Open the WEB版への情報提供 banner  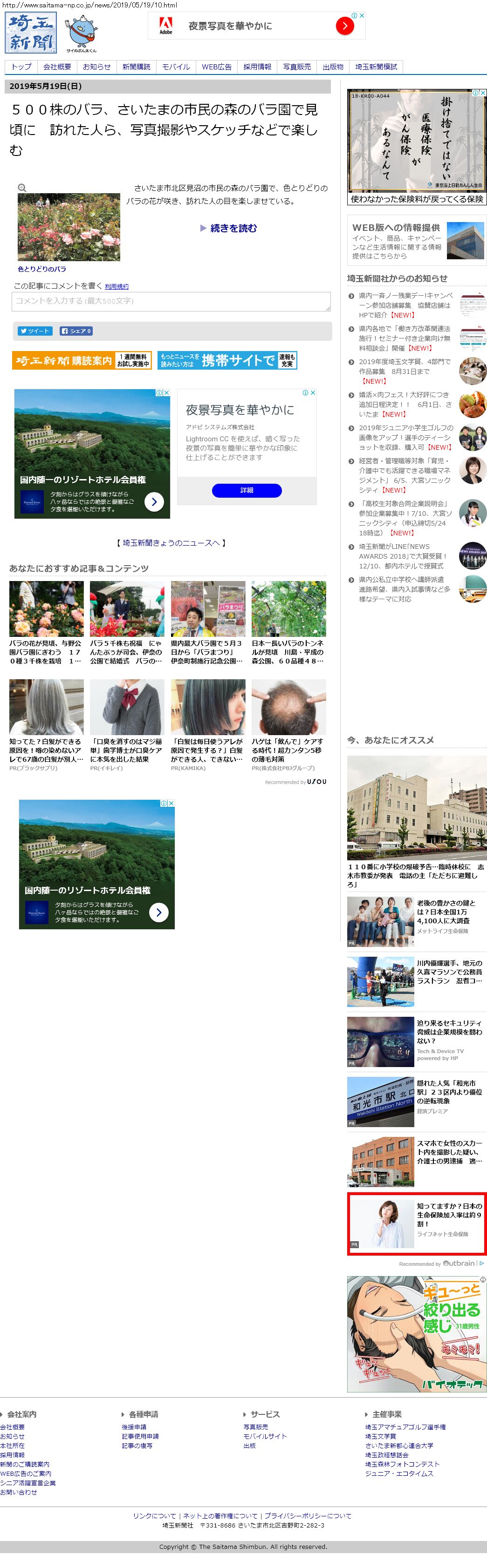click(x=417, y=240)
